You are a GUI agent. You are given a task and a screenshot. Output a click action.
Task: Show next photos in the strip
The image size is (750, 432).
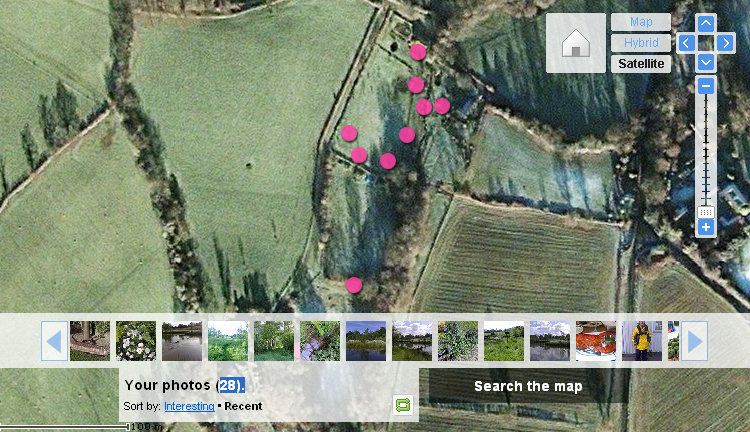(x=696, y=341)
